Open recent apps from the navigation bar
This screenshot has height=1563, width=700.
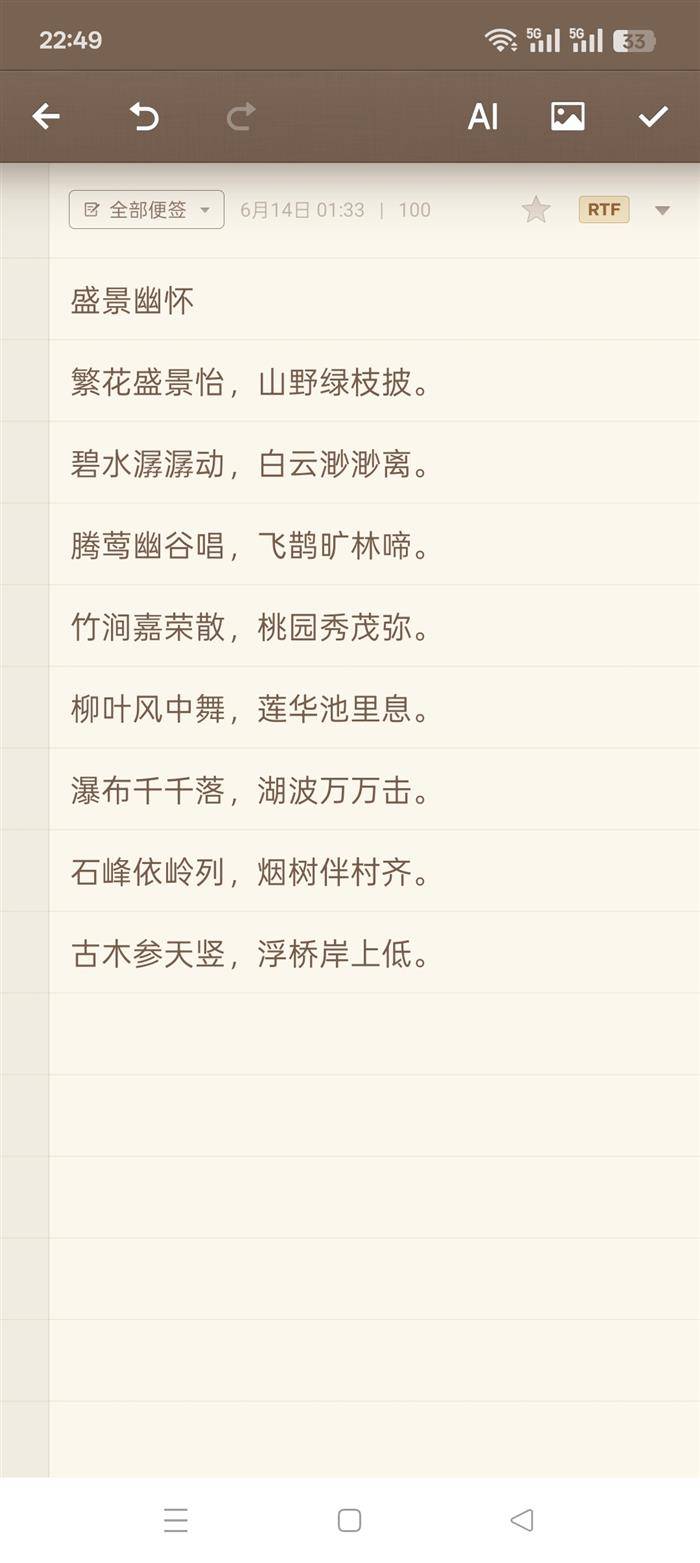pyautogui.click(x=176, y=1520)
